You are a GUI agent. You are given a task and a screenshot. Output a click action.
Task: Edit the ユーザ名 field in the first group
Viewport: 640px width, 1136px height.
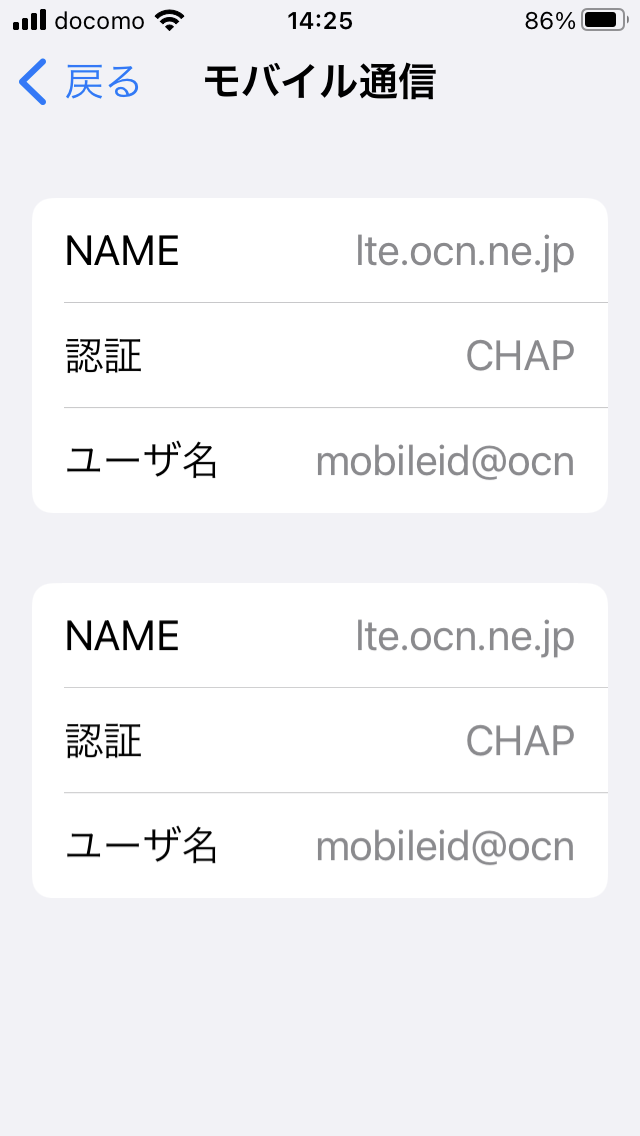click(x=320, y=461)
